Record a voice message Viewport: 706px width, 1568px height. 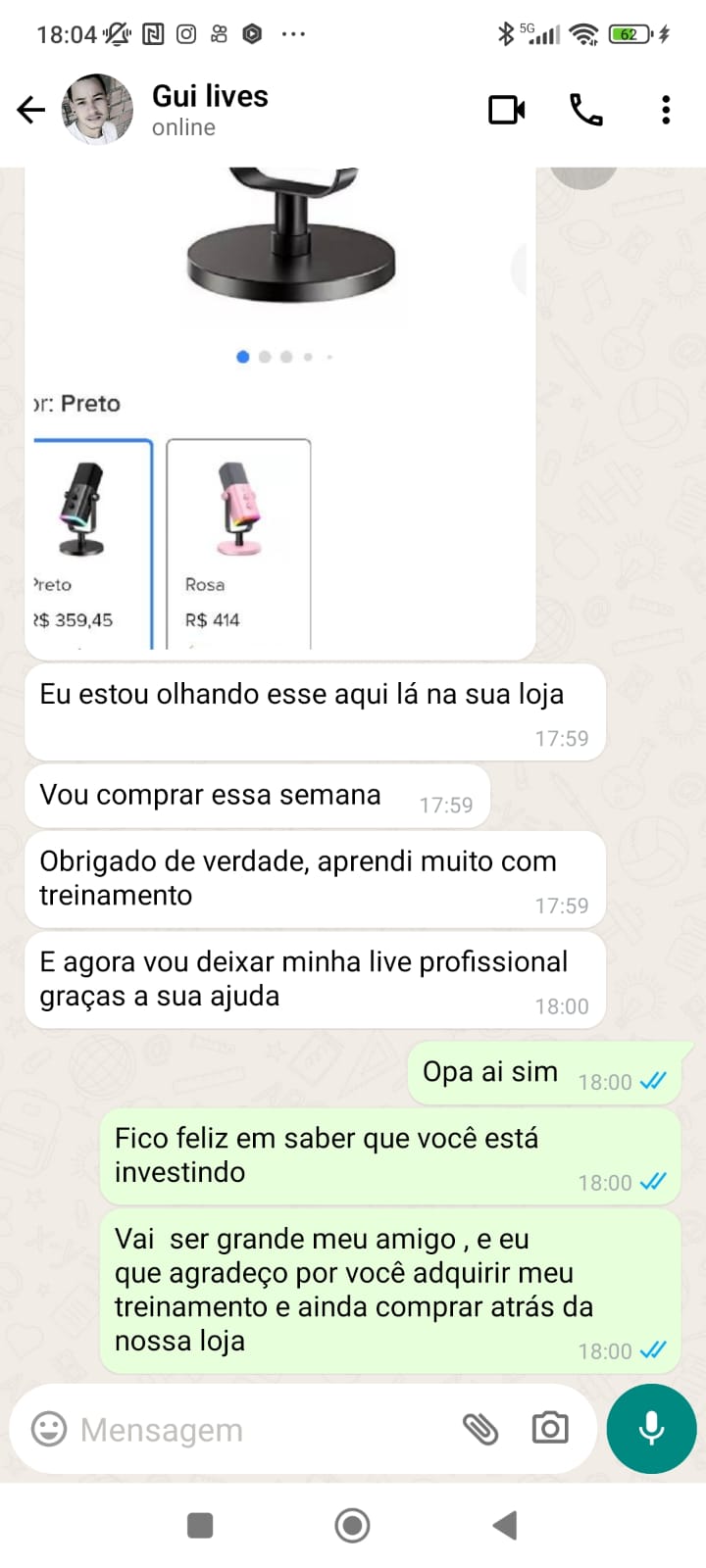[651, 1429]
